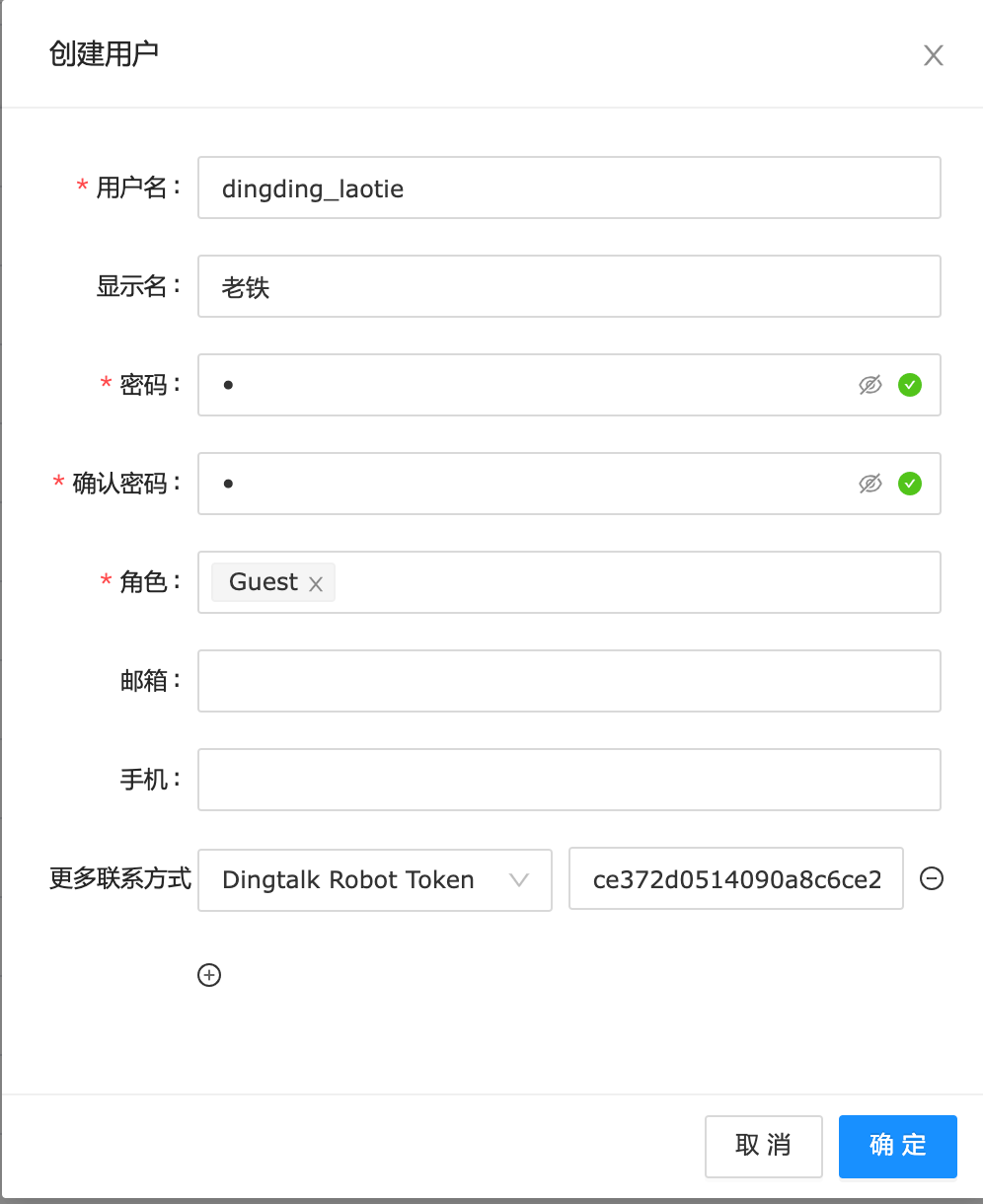Add another contact method
This screenshot has width=983, height=1204.
pos(209,975)
